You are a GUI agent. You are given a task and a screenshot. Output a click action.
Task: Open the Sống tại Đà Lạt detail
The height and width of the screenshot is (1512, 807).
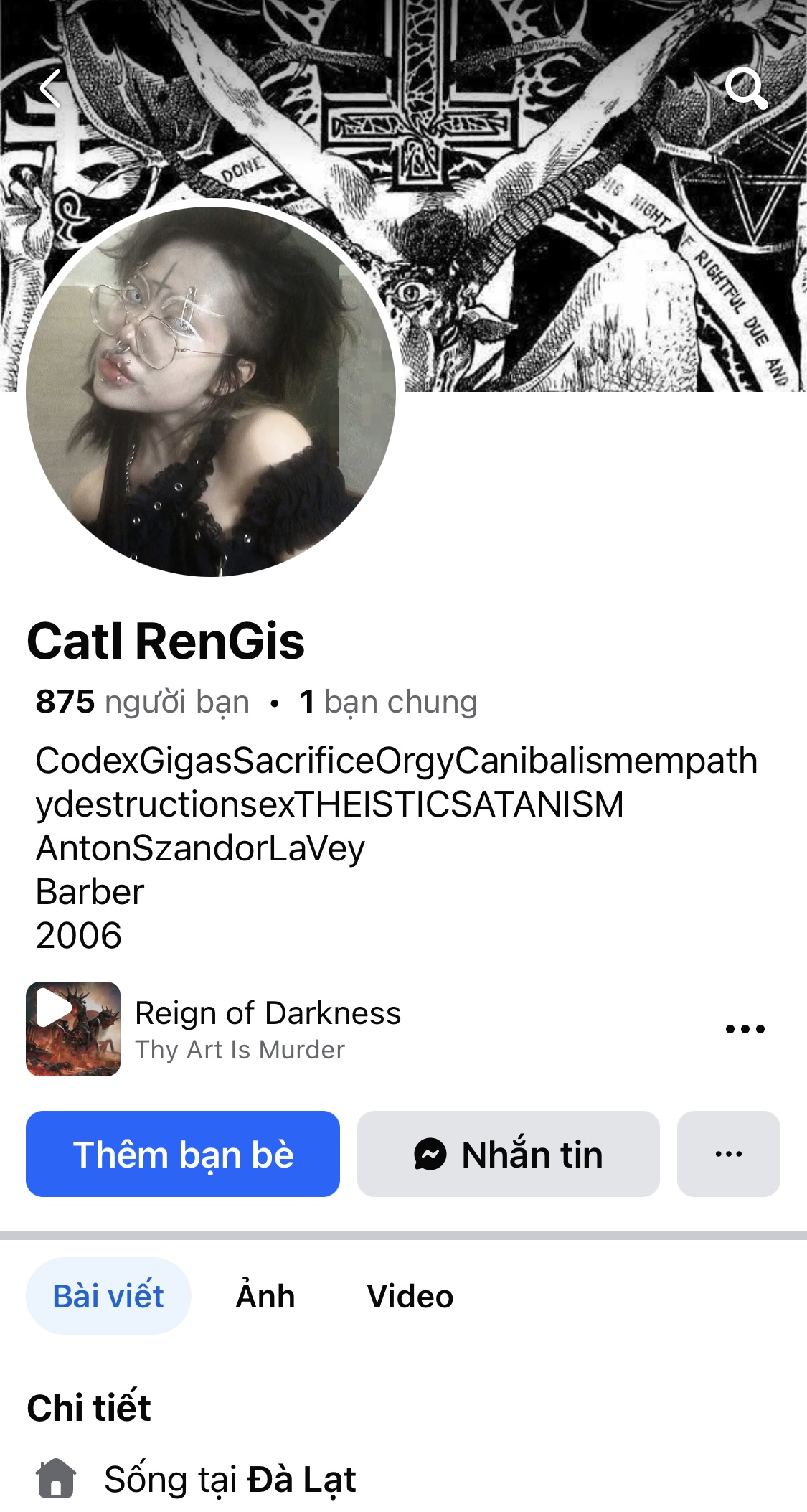tap(230, 1479)
